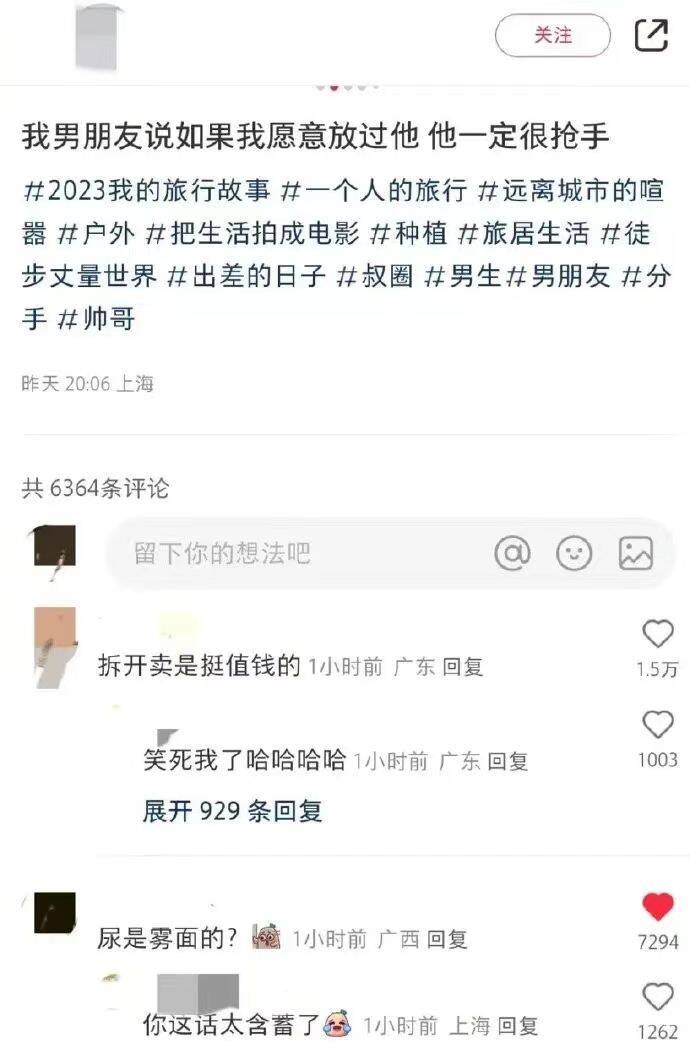This screenshot has height=1047, width=690.
Task: Reply to comment 尿是雾面的?
Action: pyautogui.click(x=447, y=940)
